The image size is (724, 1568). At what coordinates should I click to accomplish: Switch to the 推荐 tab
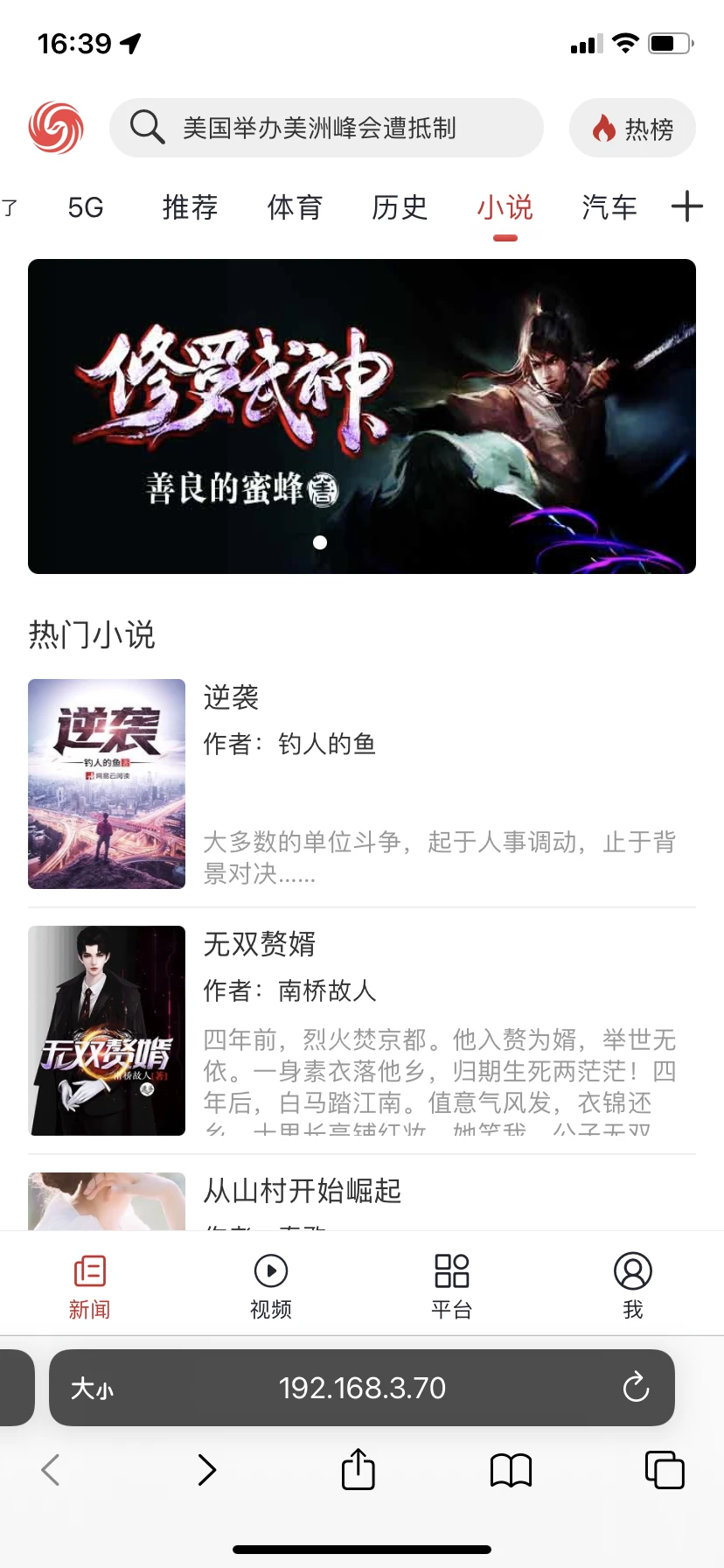tap(190, 207)
